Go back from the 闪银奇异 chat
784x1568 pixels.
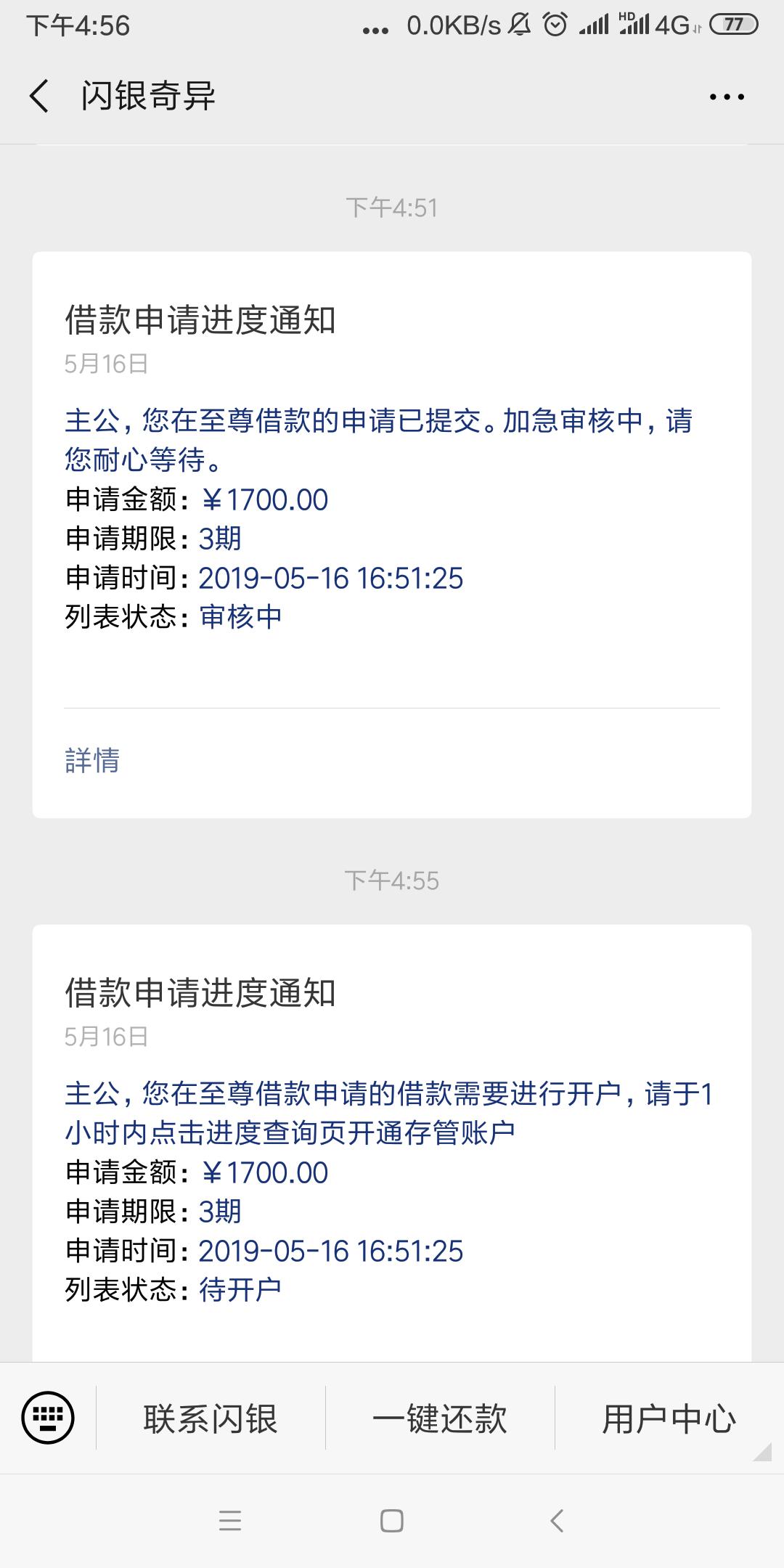39,96
